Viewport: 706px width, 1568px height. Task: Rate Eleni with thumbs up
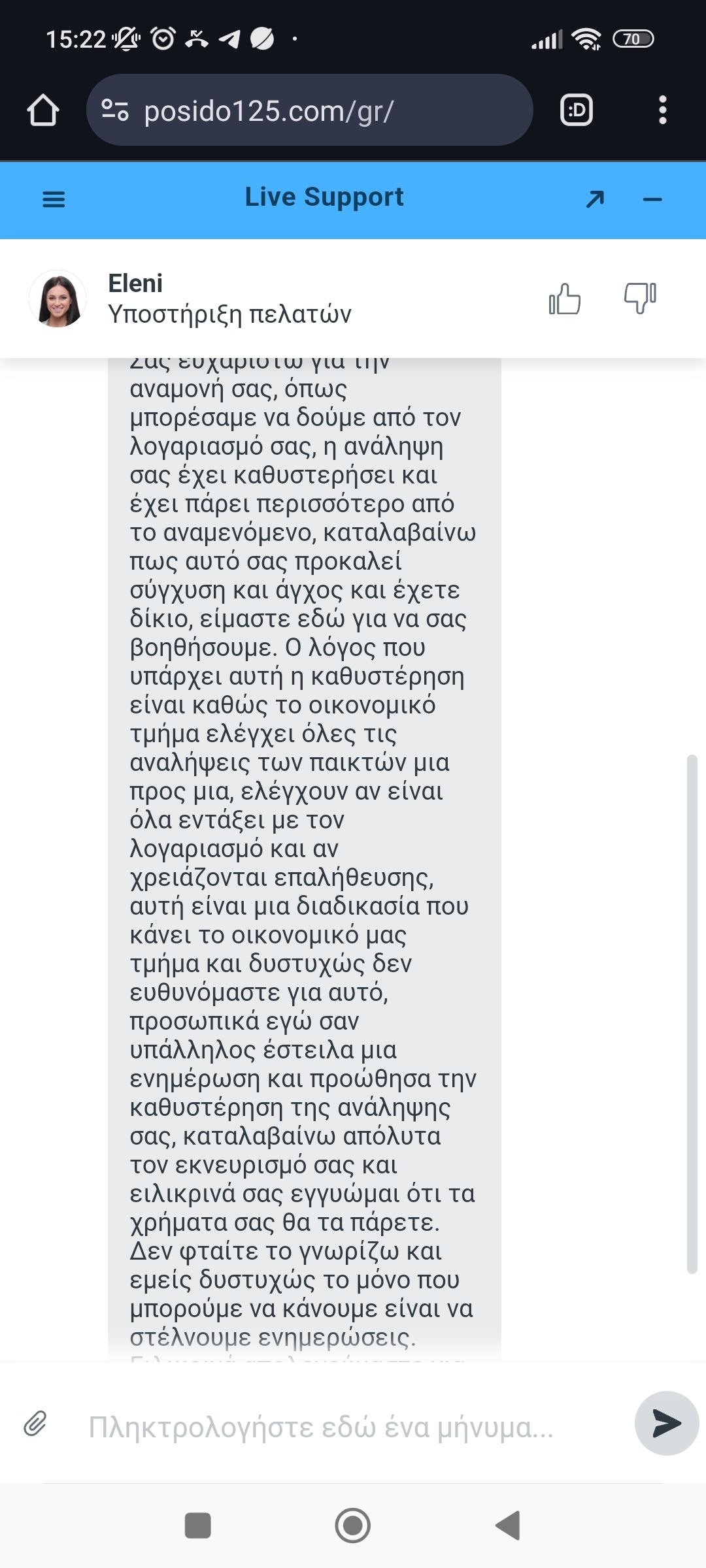click(565, 299)
